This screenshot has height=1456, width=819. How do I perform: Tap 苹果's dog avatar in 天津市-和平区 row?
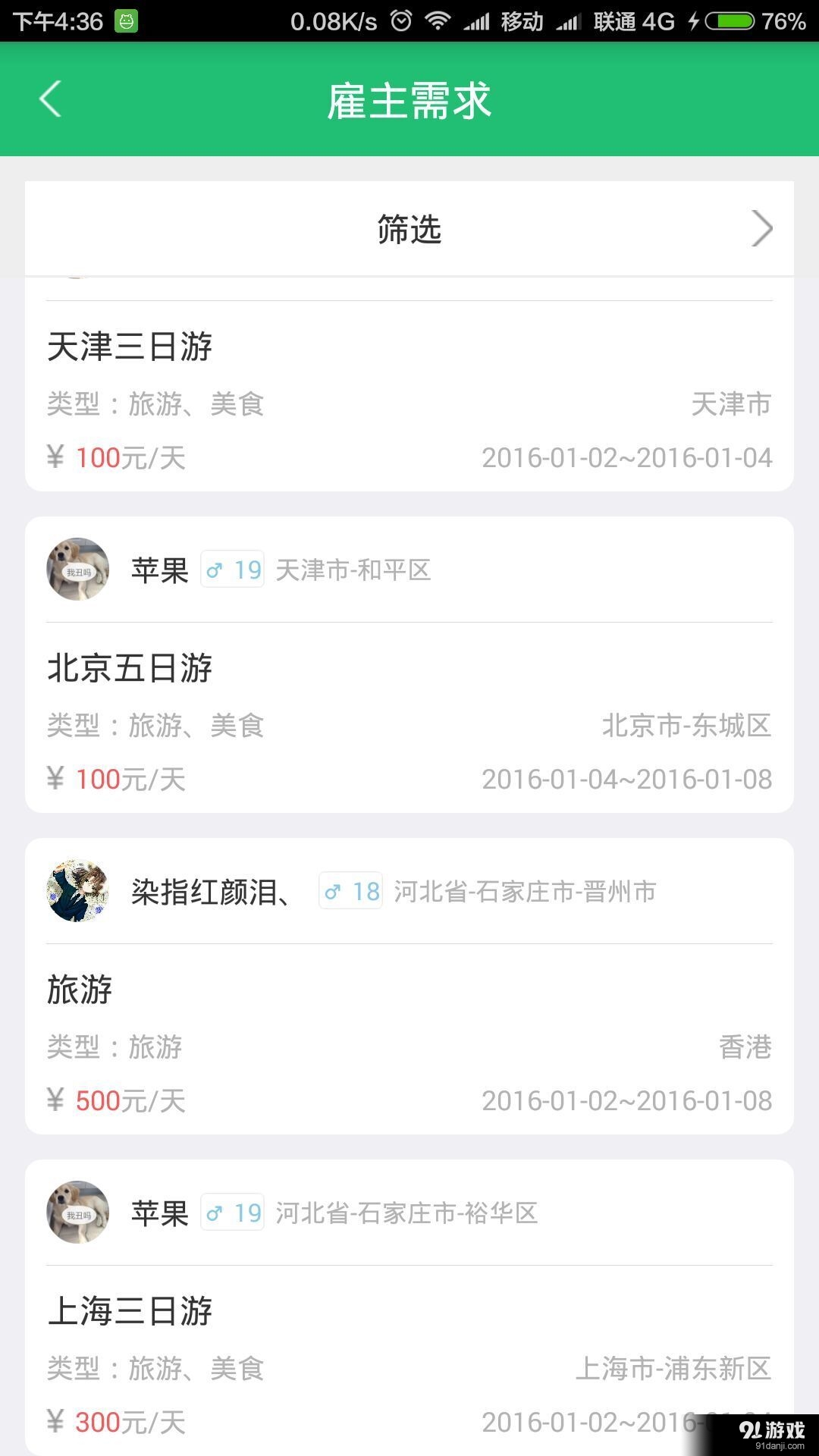(77, 569)
